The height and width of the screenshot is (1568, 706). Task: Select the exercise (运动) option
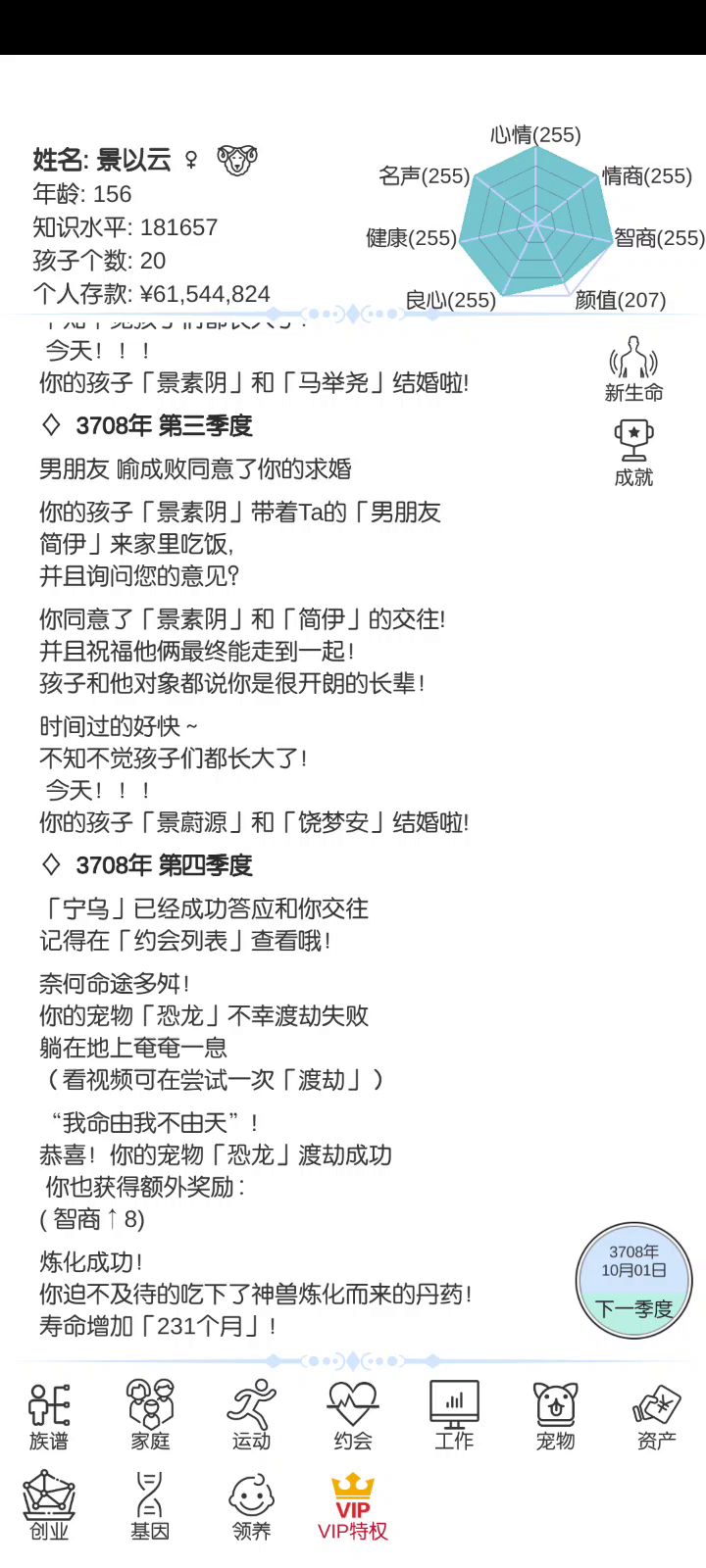tap(251, 1415)
